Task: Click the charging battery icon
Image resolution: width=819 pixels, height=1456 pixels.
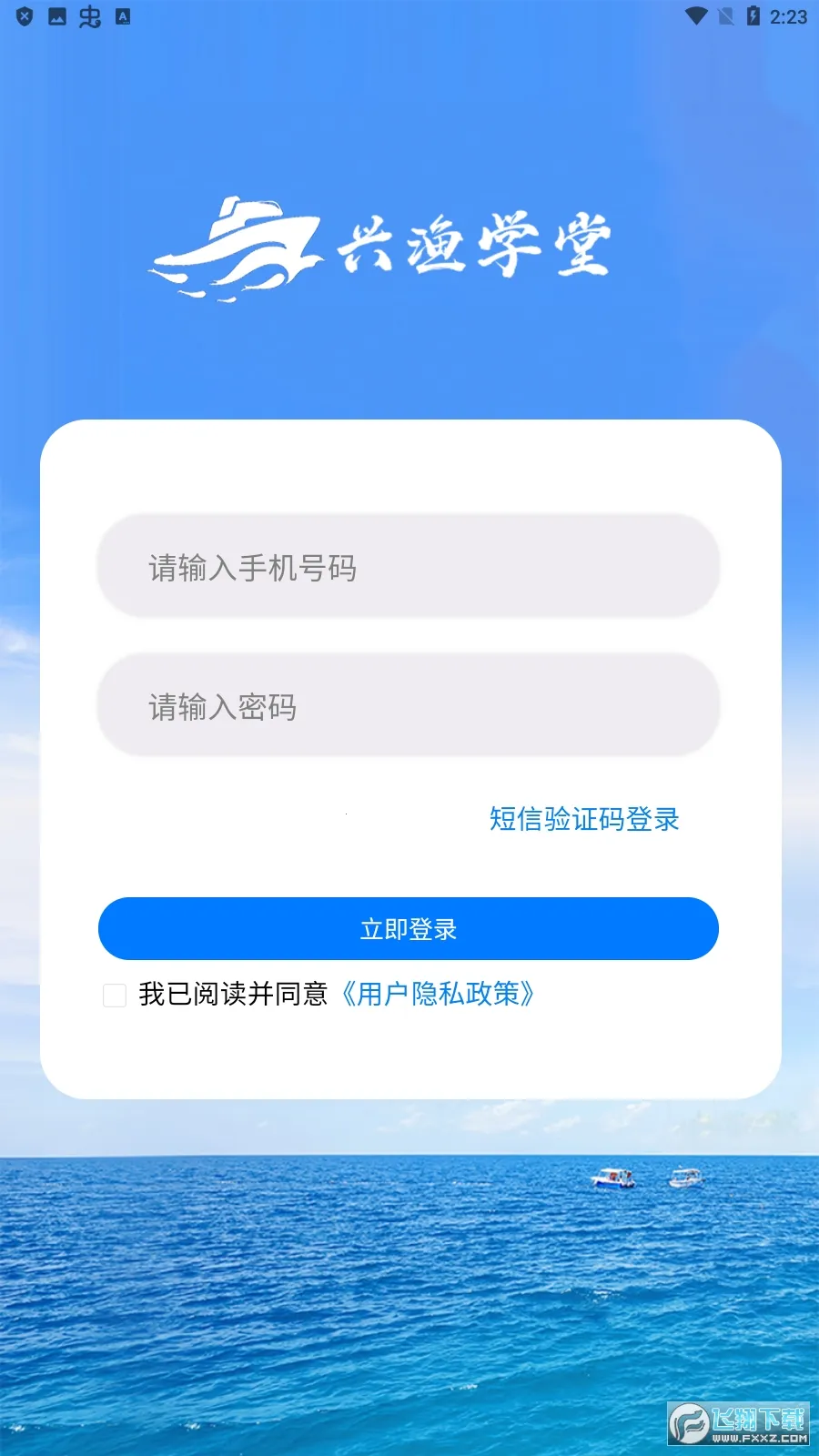Action: tap(752, 15)
